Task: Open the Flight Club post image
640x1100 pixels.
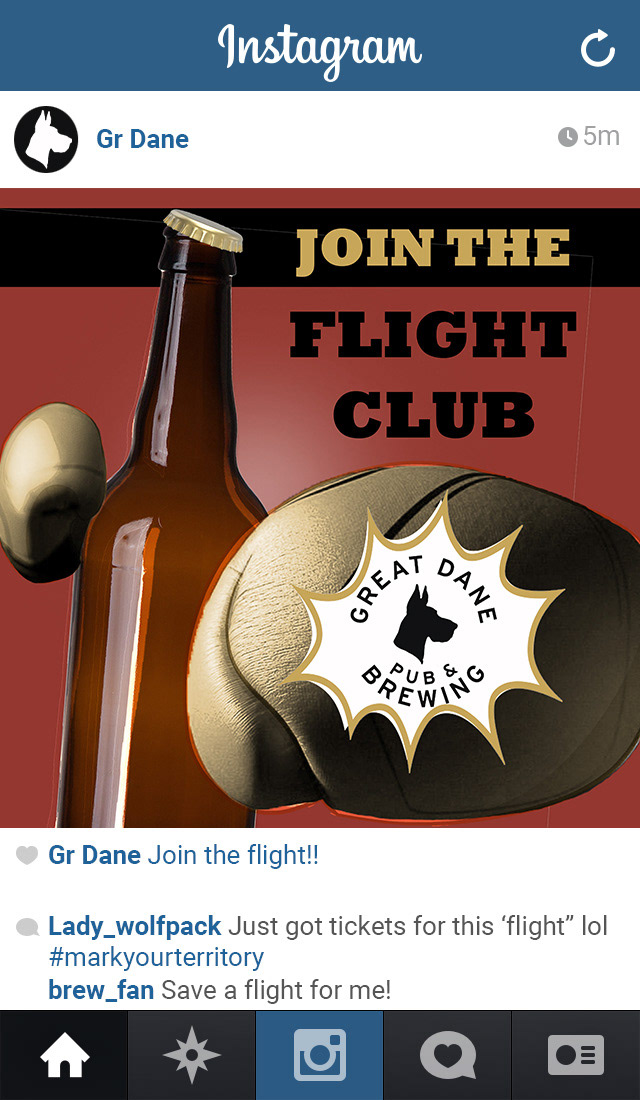Action: 320,508
